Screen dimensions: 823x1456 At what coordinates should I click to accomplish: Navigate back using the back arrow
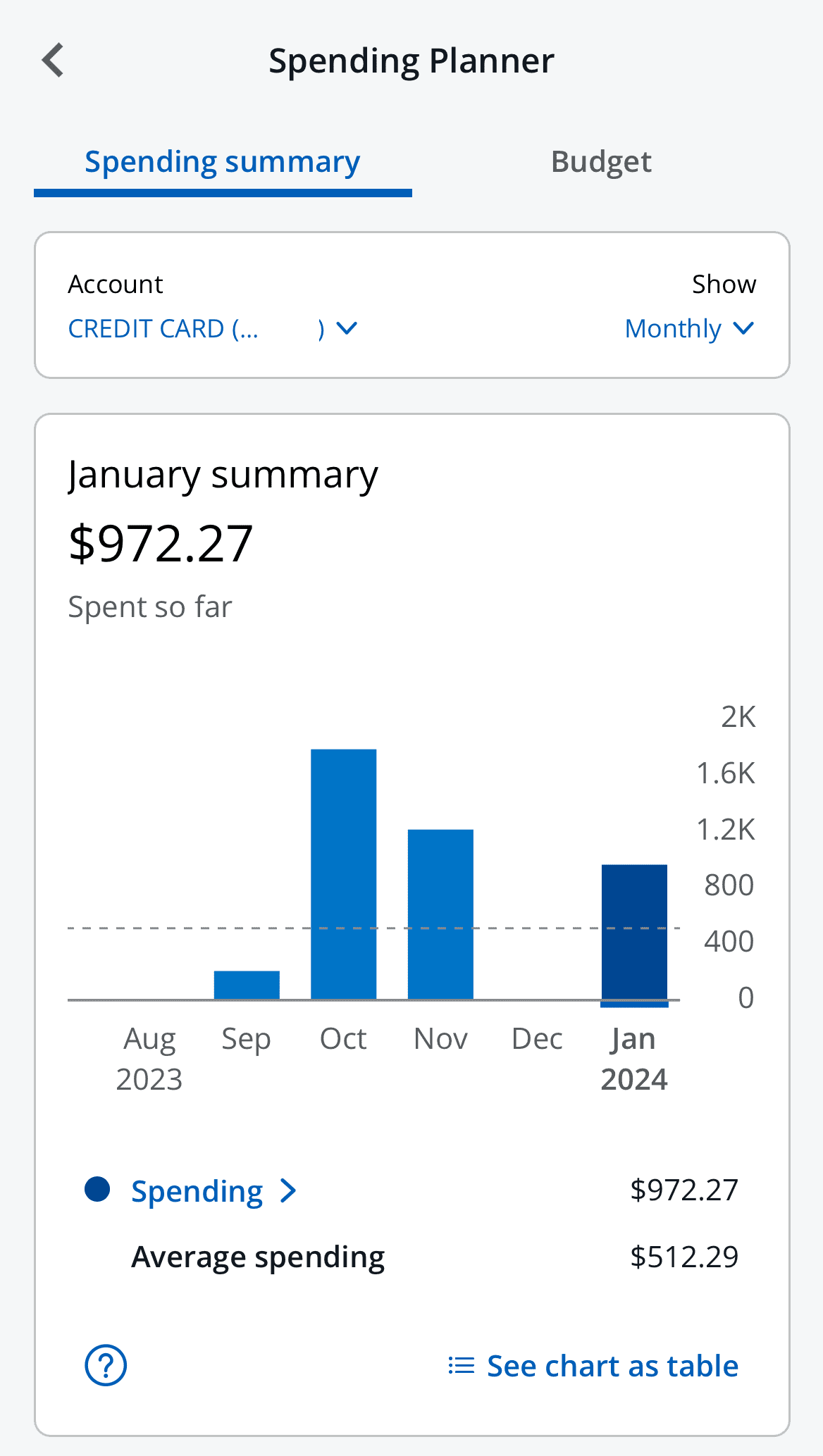point(52,60)
